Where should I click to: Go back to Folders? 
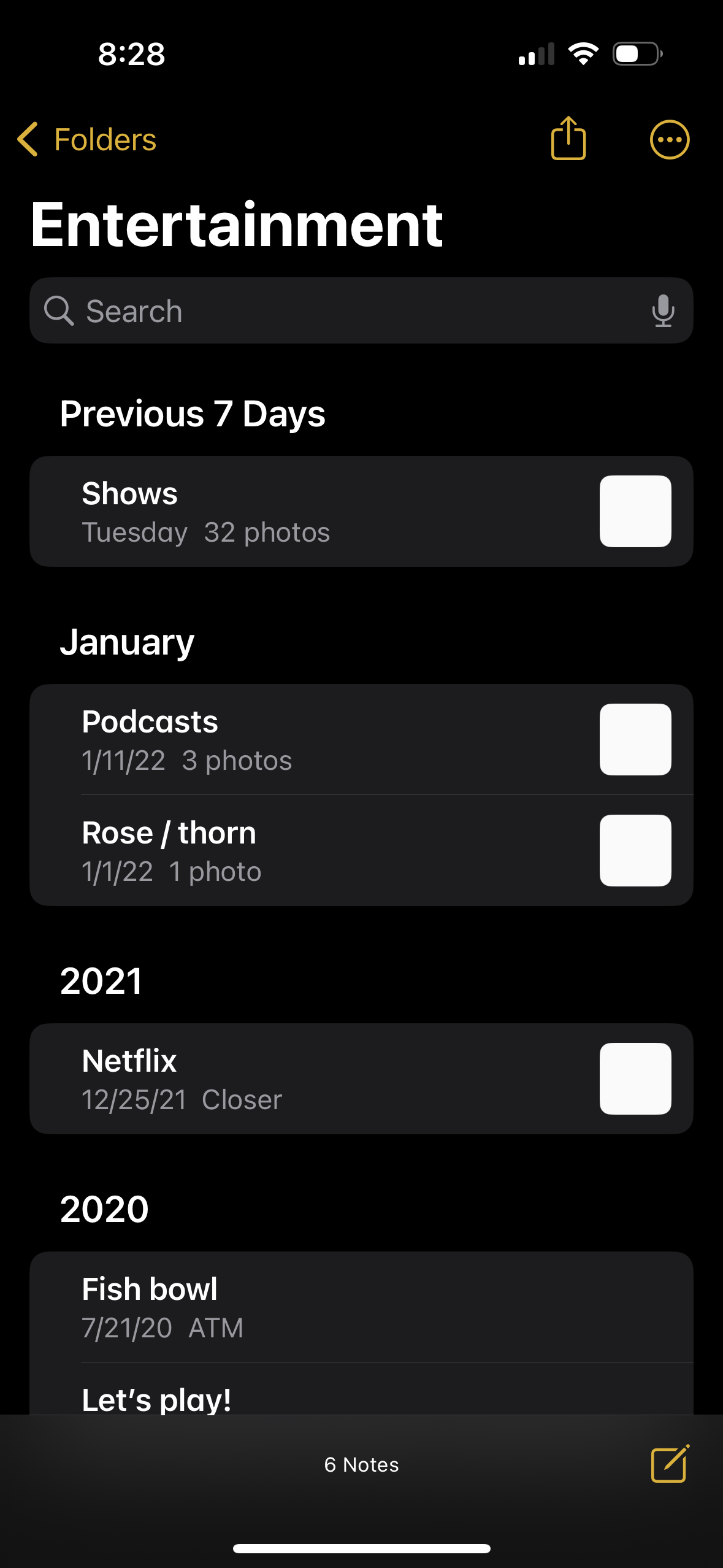click(x=87, y=140)
